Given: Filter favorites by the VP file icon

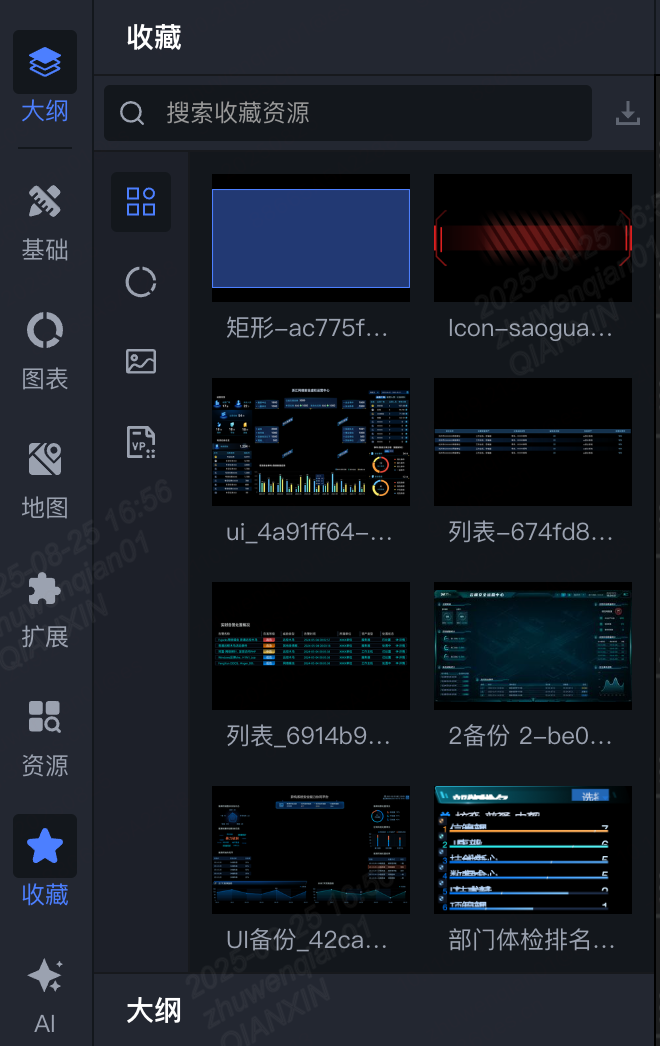Looking at the screenshot, I should pyautogui.click(x=141, y=441).
